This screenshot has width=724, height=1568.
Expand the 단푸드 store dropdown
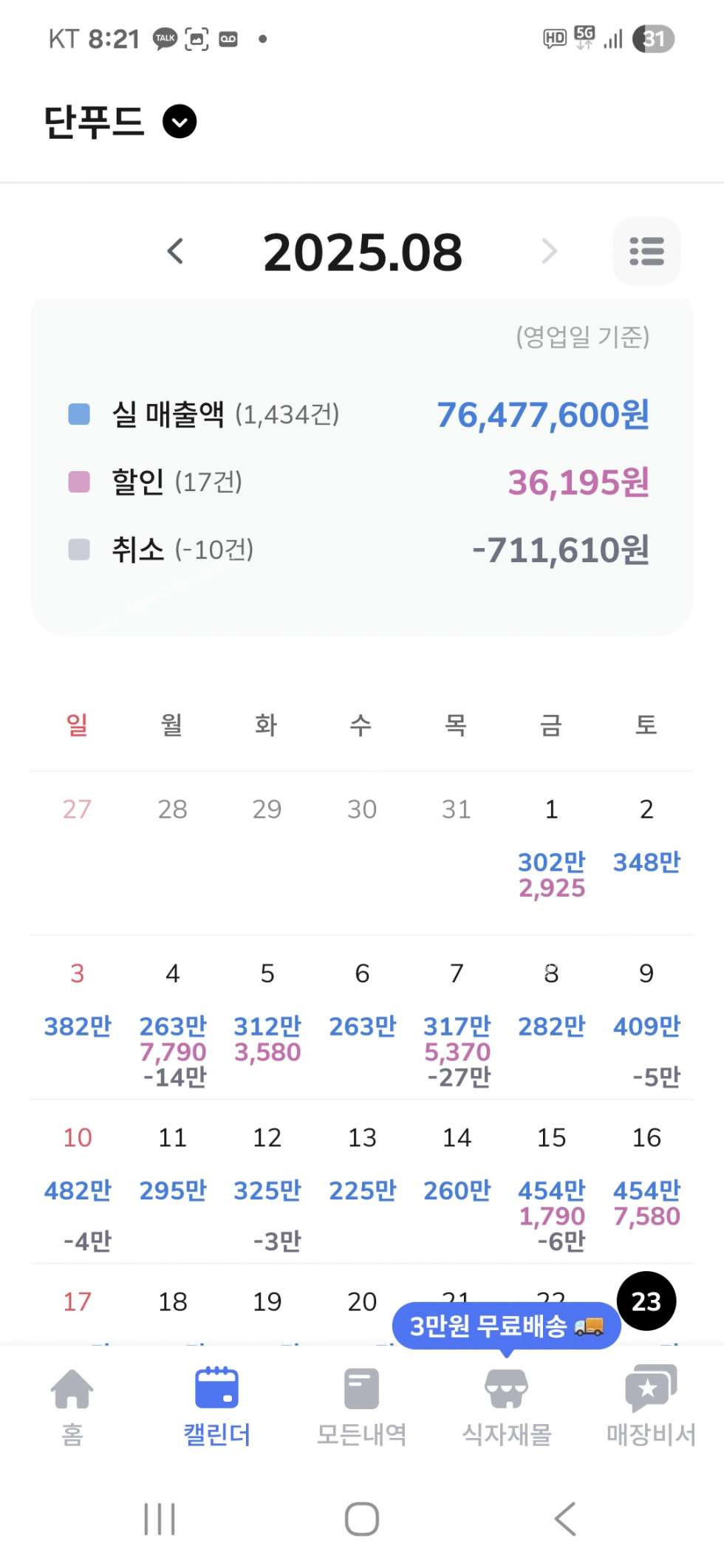click(180, 122)
